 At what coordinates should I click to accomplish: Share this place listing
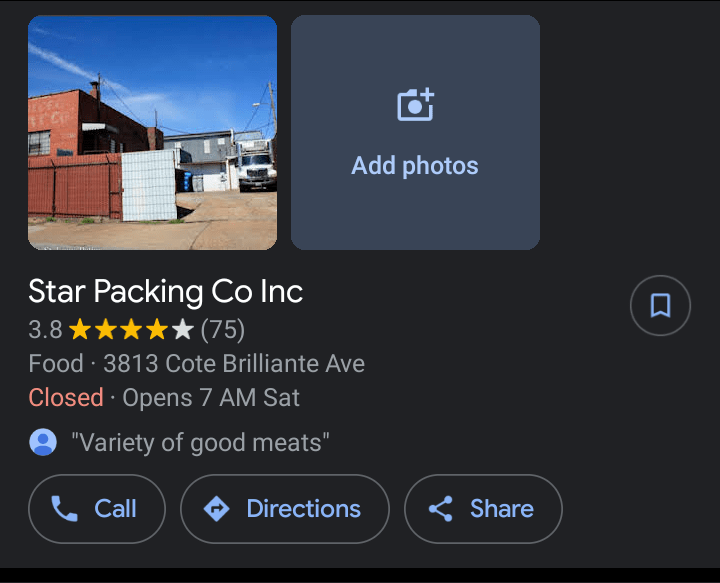point(482,509)
